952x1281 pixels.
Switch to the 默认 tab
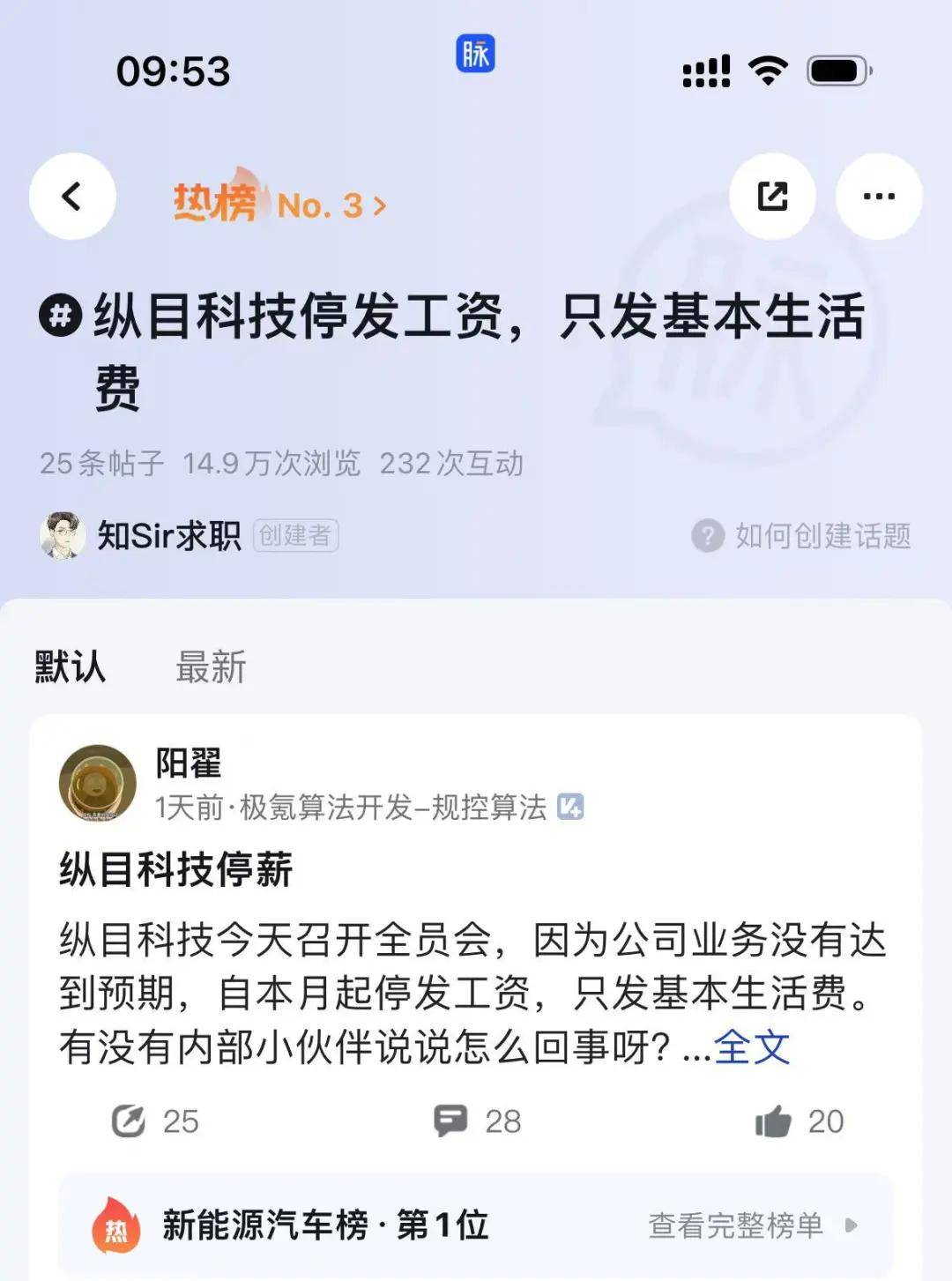tap(68, 667)
